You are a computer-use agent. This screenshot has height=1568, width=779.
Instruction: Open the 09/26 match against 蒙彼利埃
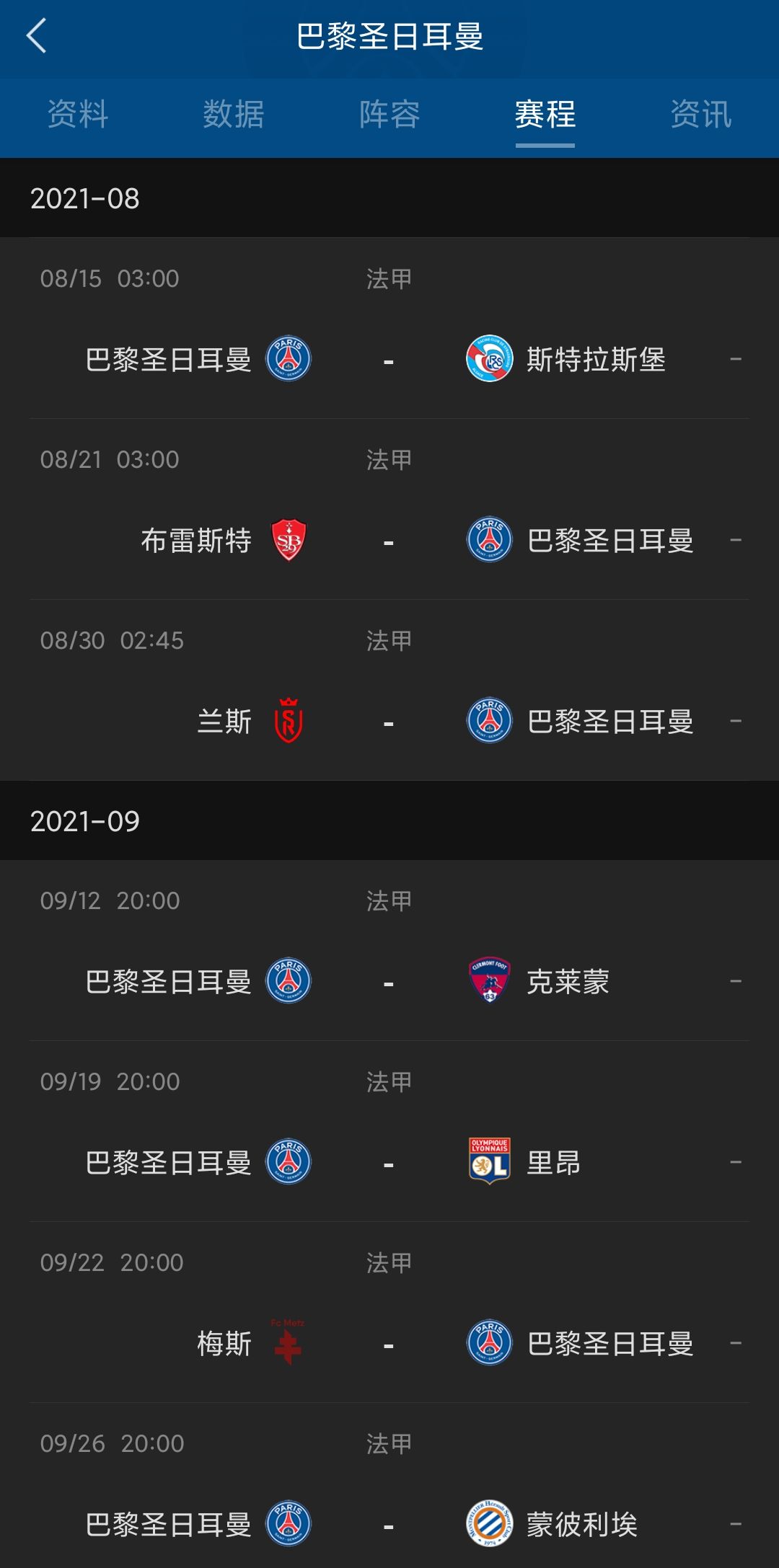tap(389, 1486)
